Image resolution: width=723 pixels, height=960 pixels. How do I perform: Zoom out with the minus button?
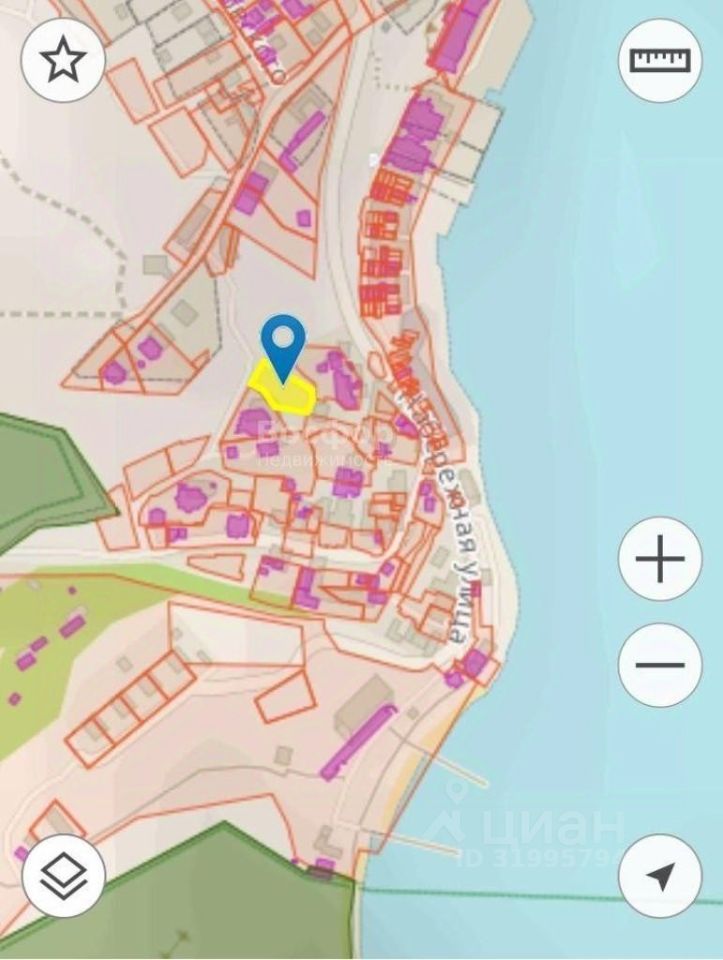pyautogui.click(x=660, y=665)
